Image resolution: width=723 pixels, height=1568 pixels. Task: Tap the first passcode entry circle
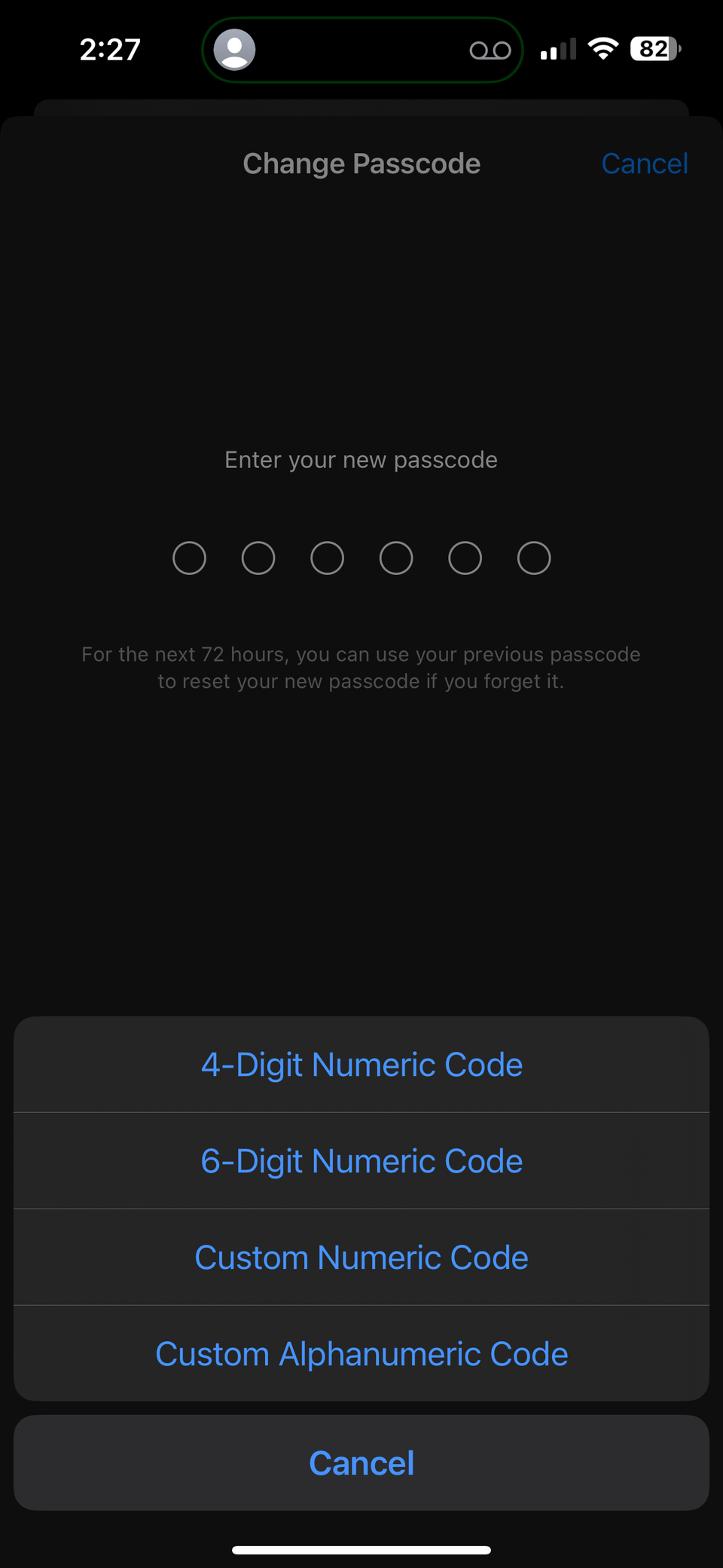pyautogui.click(x=189, y=558)
